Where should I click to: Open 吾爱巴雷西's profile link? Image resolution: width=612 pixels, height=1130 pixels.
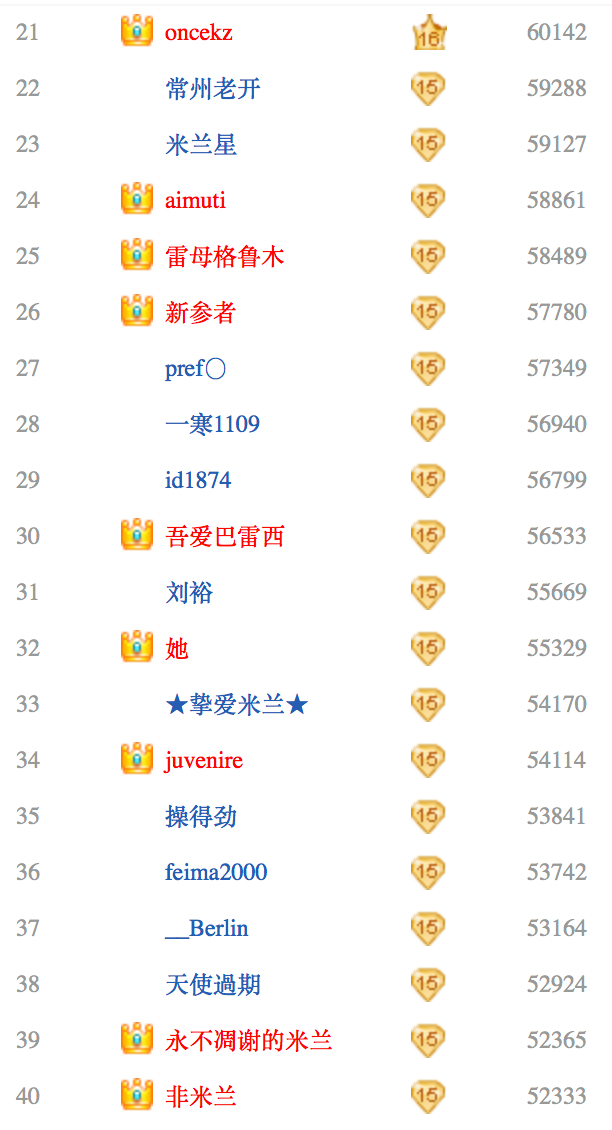(224, 536)
